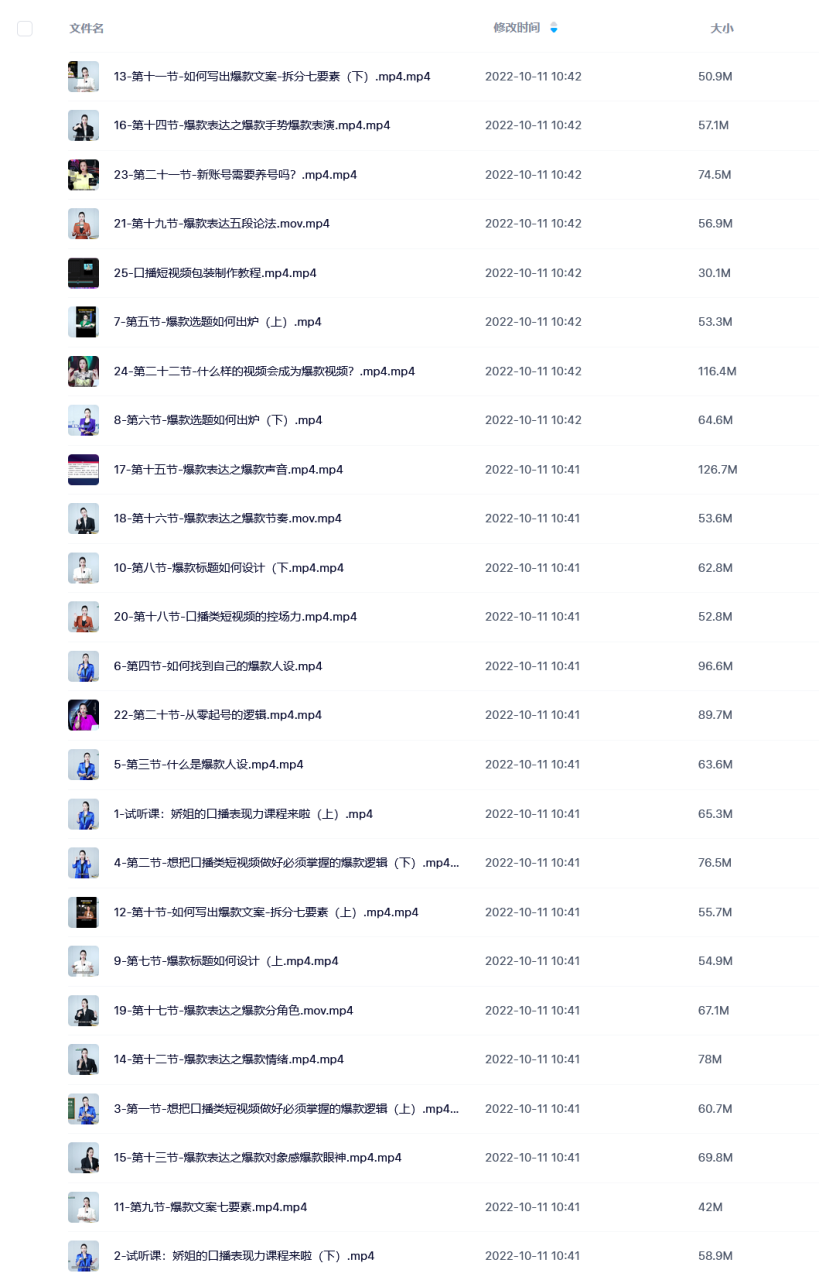Sort the list by 大小
The height and width of the screenshot is (1280, 819).
point(721,29)
